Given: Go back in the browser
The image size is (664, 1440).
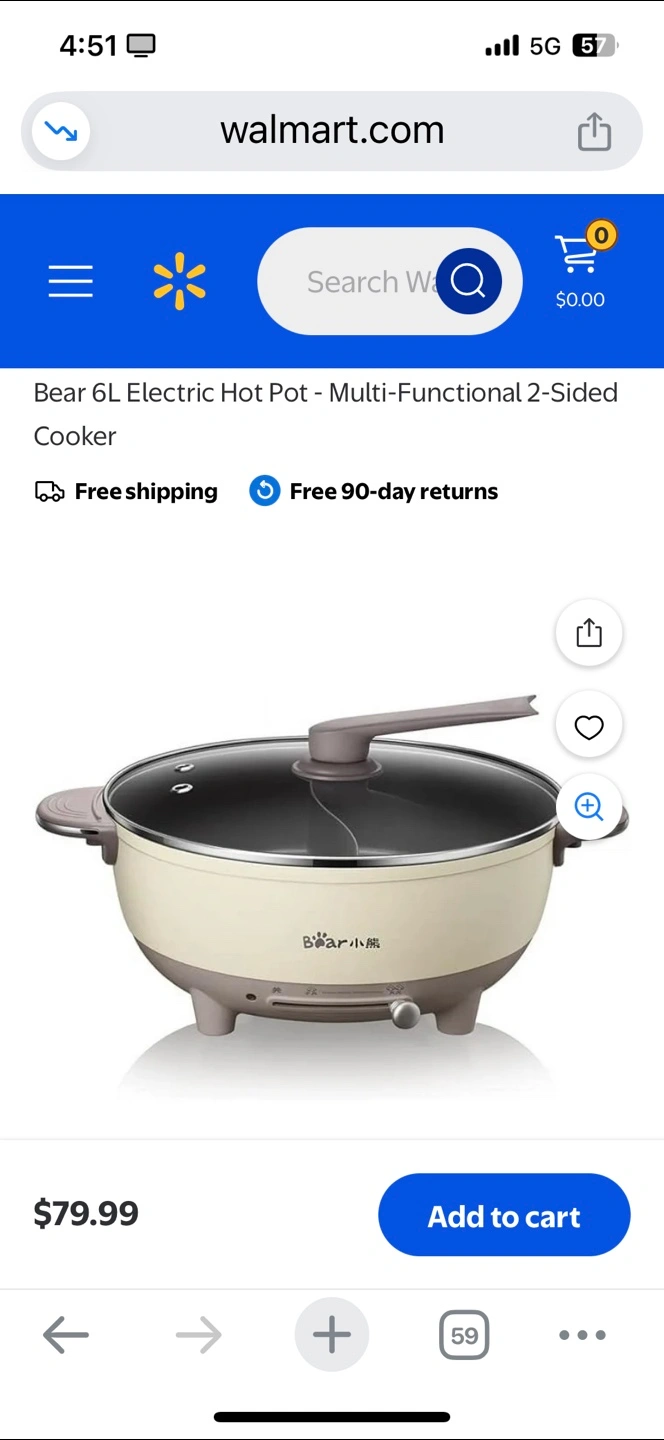Looking at the screenshot, I should [66, 1335].
